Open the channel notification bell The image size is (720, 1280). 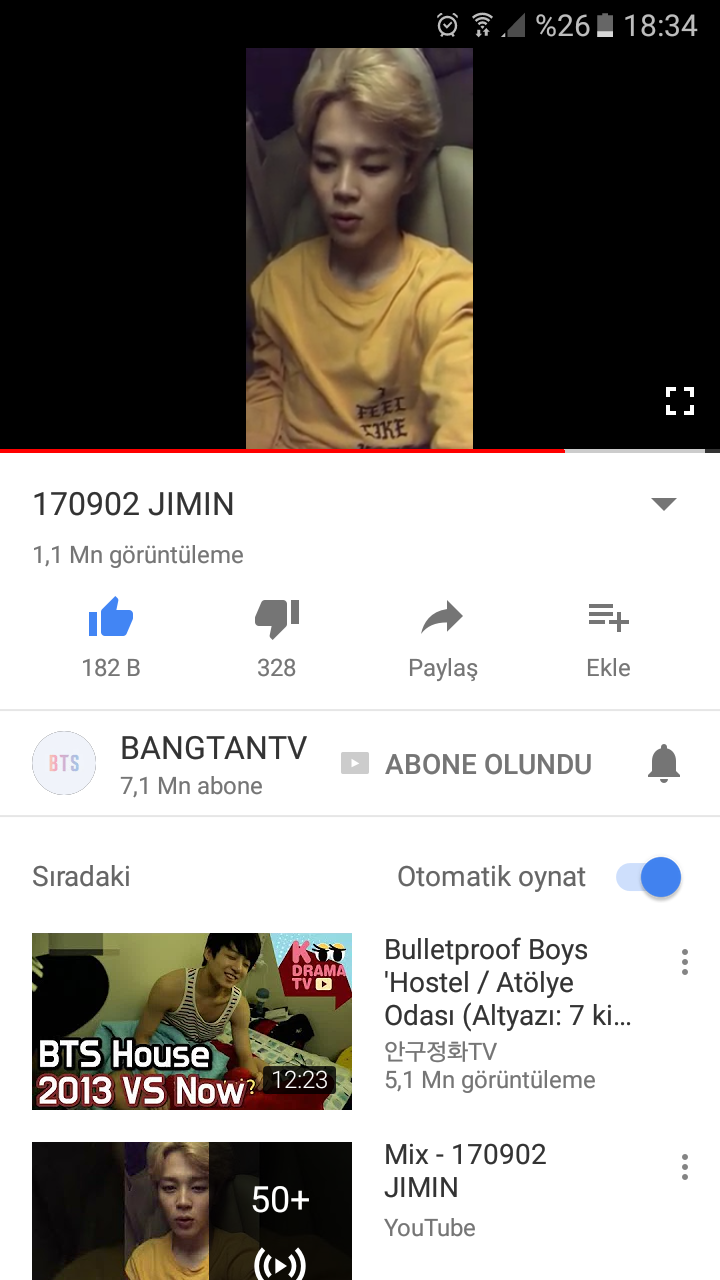[664, 764]
